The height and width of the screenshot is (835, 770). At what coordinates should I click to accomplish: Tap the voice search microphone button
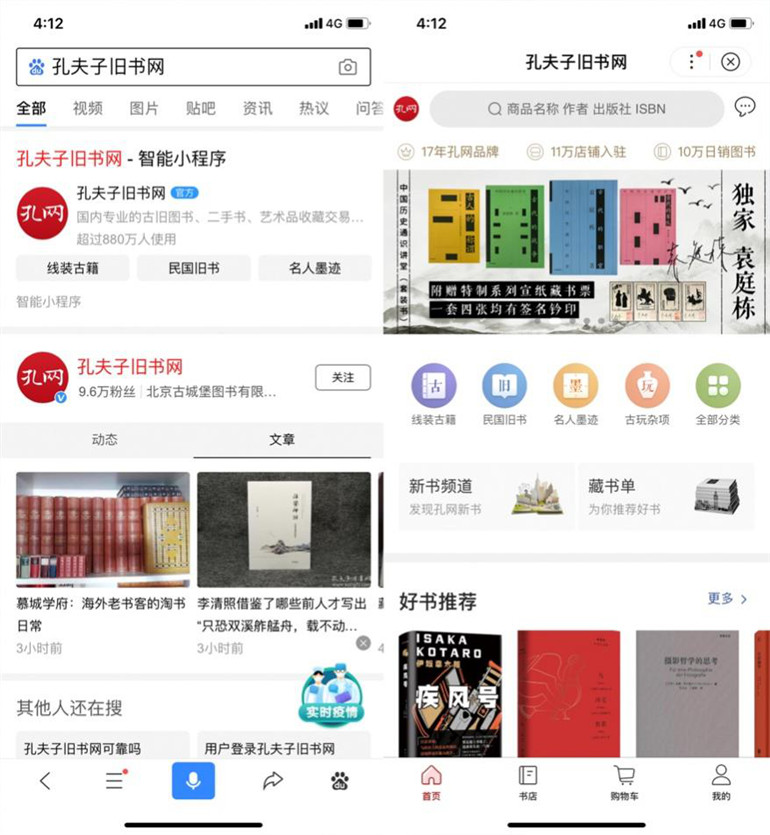pyautogui.click(x=193, y=781)
